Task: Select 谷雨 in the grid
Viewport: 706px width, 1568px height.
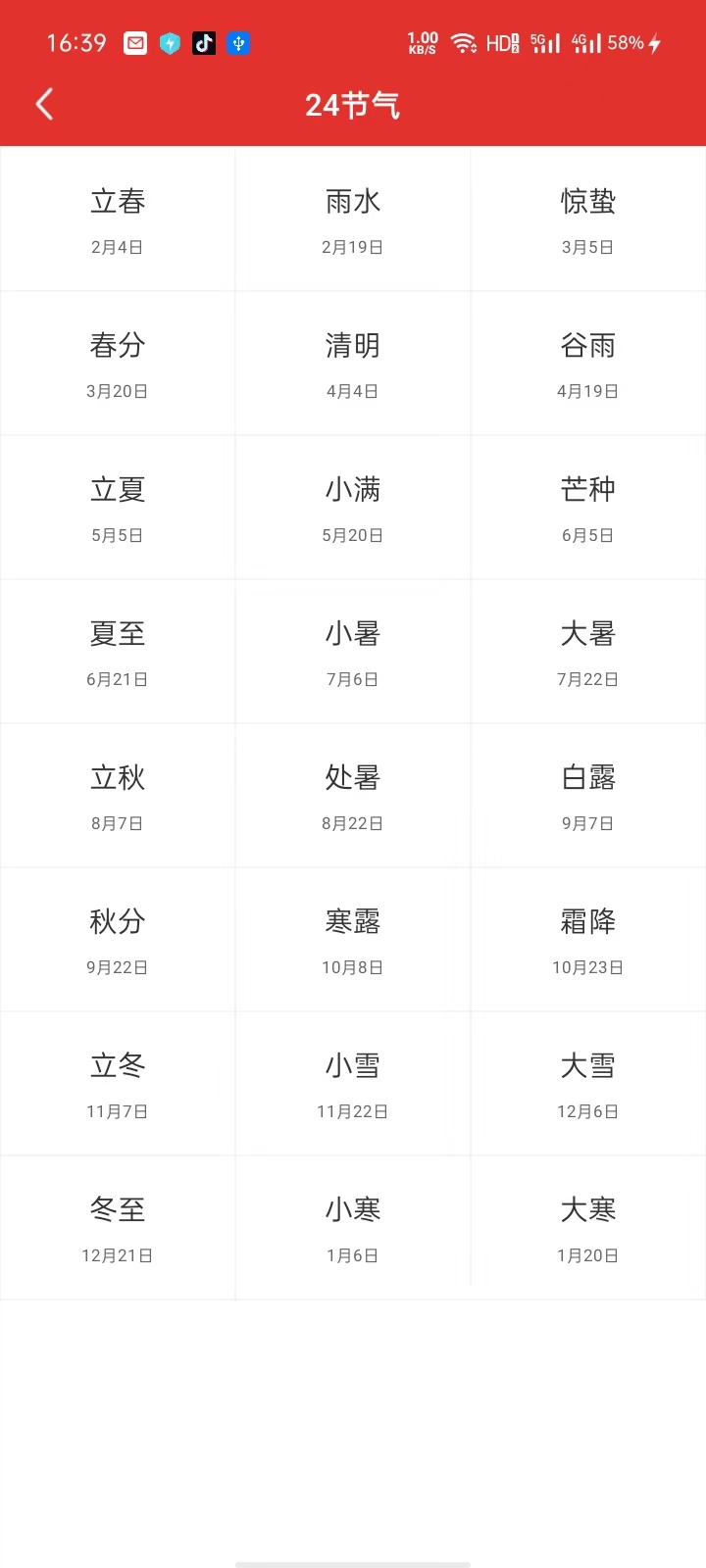Action: pos(588,364)
